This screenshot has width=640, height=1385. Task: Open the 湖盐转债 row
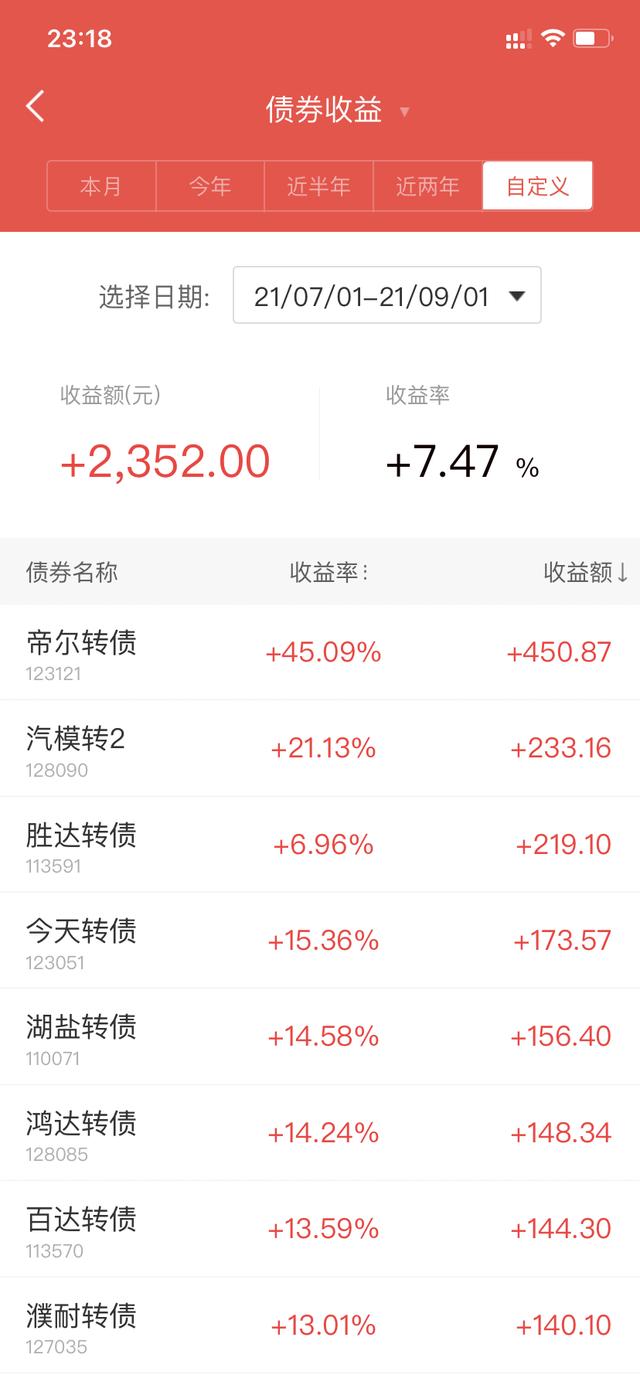pos(320,1036)
